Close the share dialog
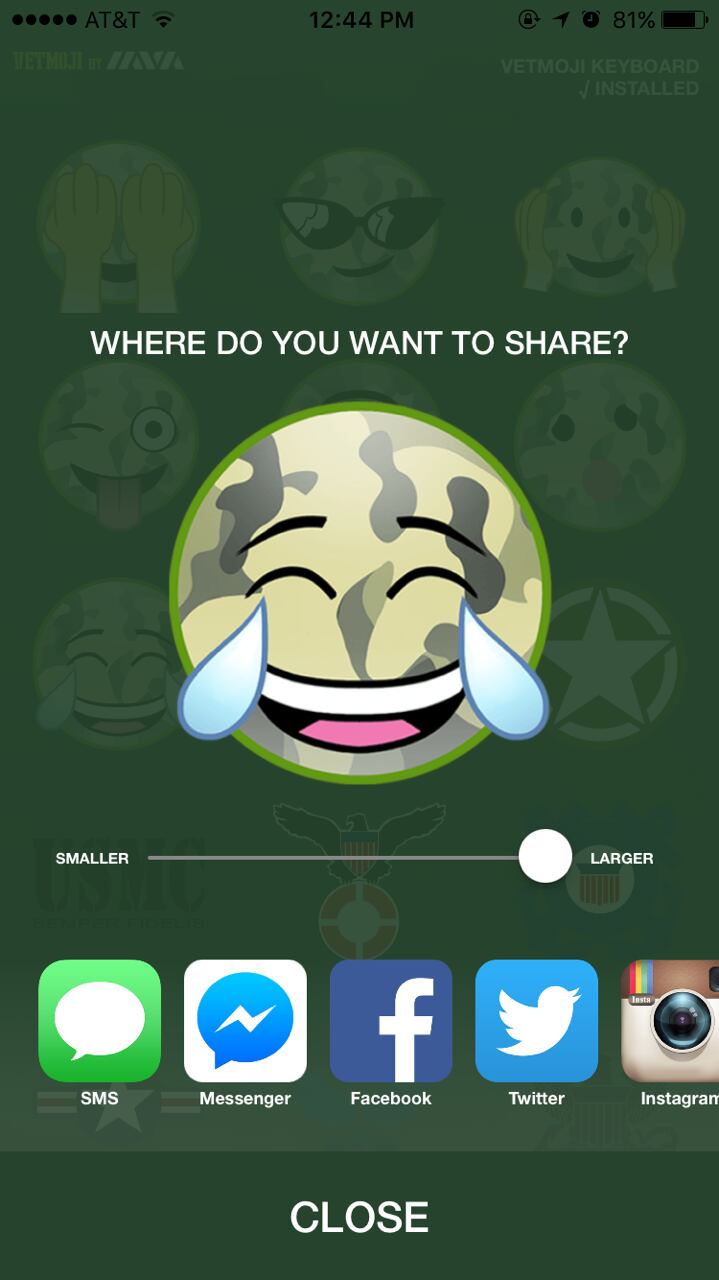Image resolution: width=719 pixels, height=1280 pixels. point(359,1217)
